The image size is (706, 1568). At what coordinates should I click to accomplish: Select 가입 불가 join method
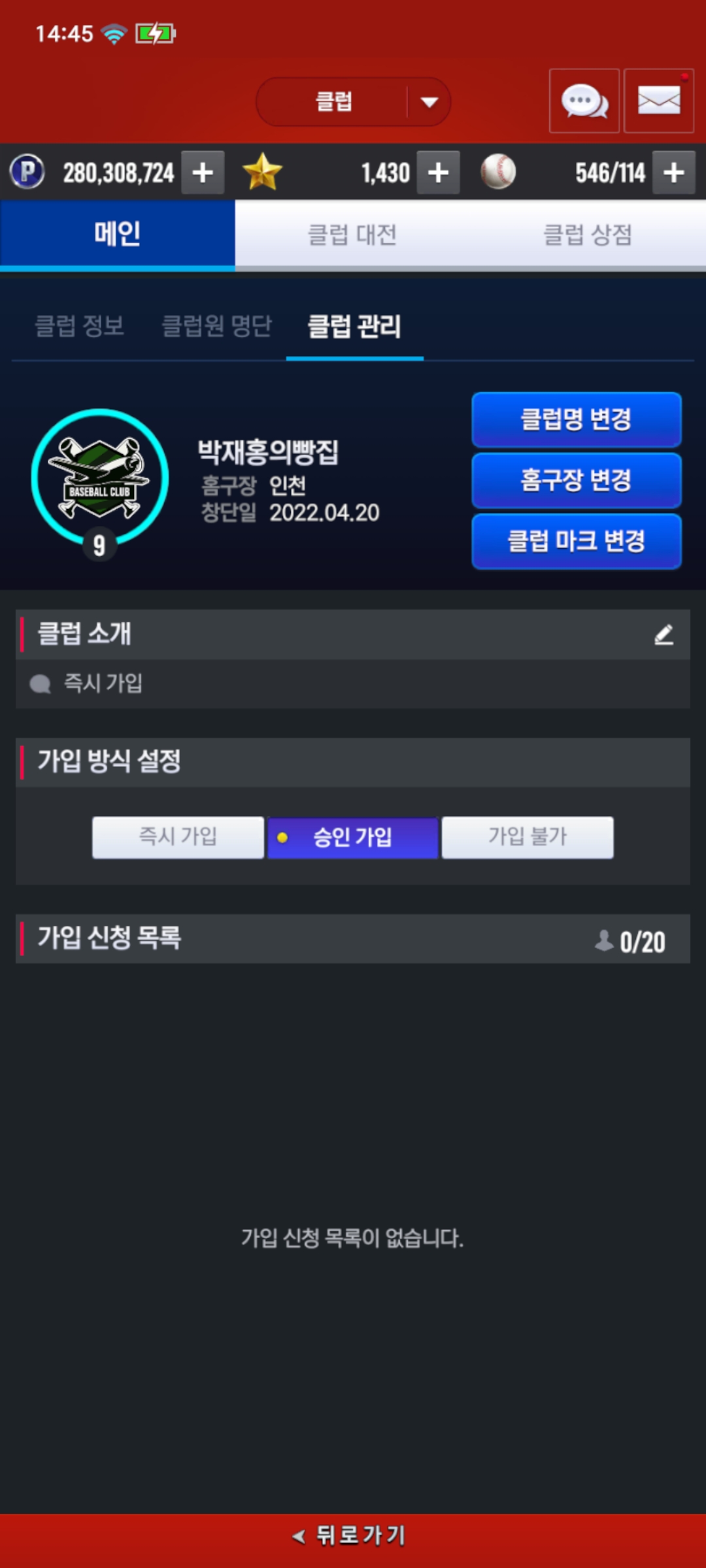[528, 837]
